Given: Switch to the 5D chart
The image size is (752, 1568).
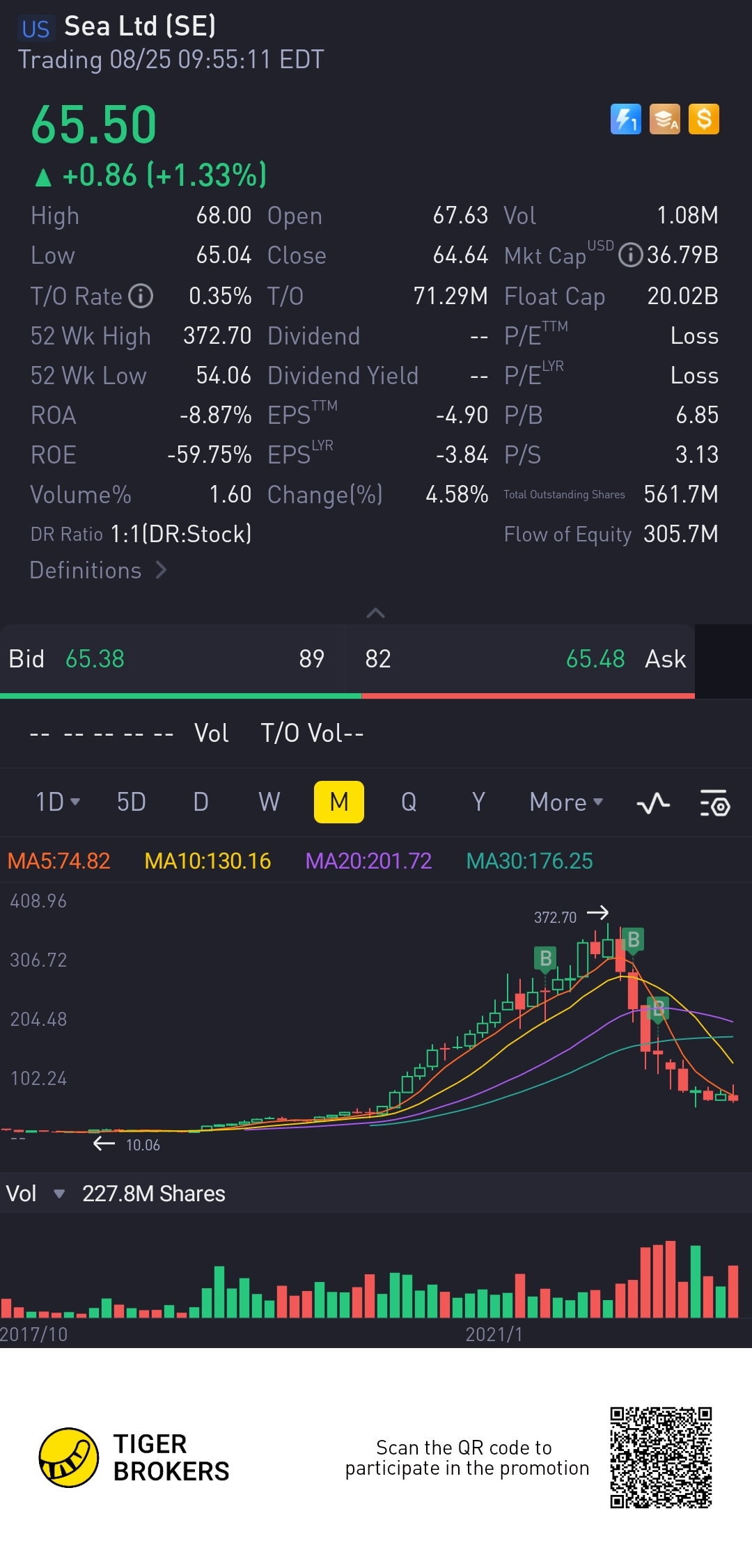Looking at the screenshot, I should click(131, 802).
